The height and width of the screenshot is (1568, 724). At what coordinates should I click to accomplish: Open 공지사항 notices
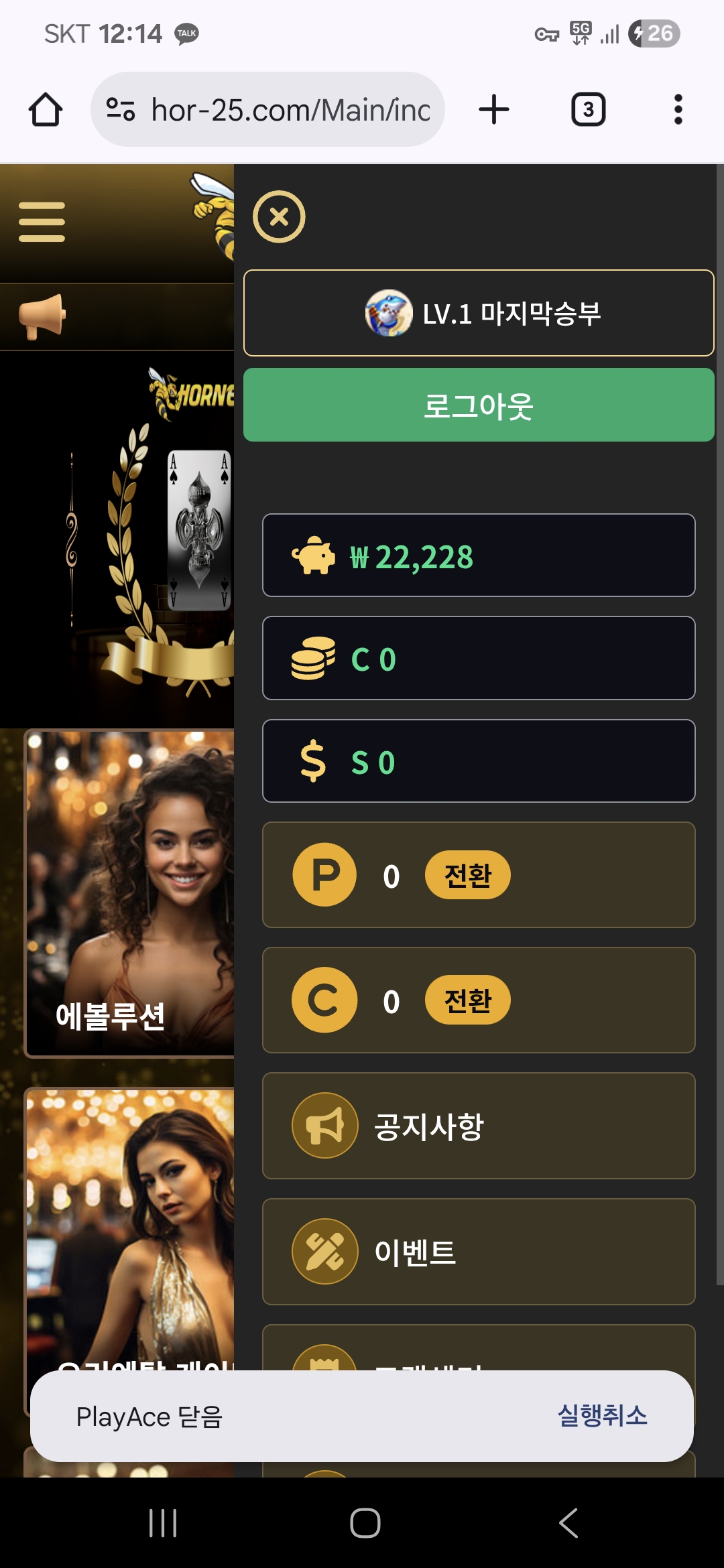[479, 1126]
